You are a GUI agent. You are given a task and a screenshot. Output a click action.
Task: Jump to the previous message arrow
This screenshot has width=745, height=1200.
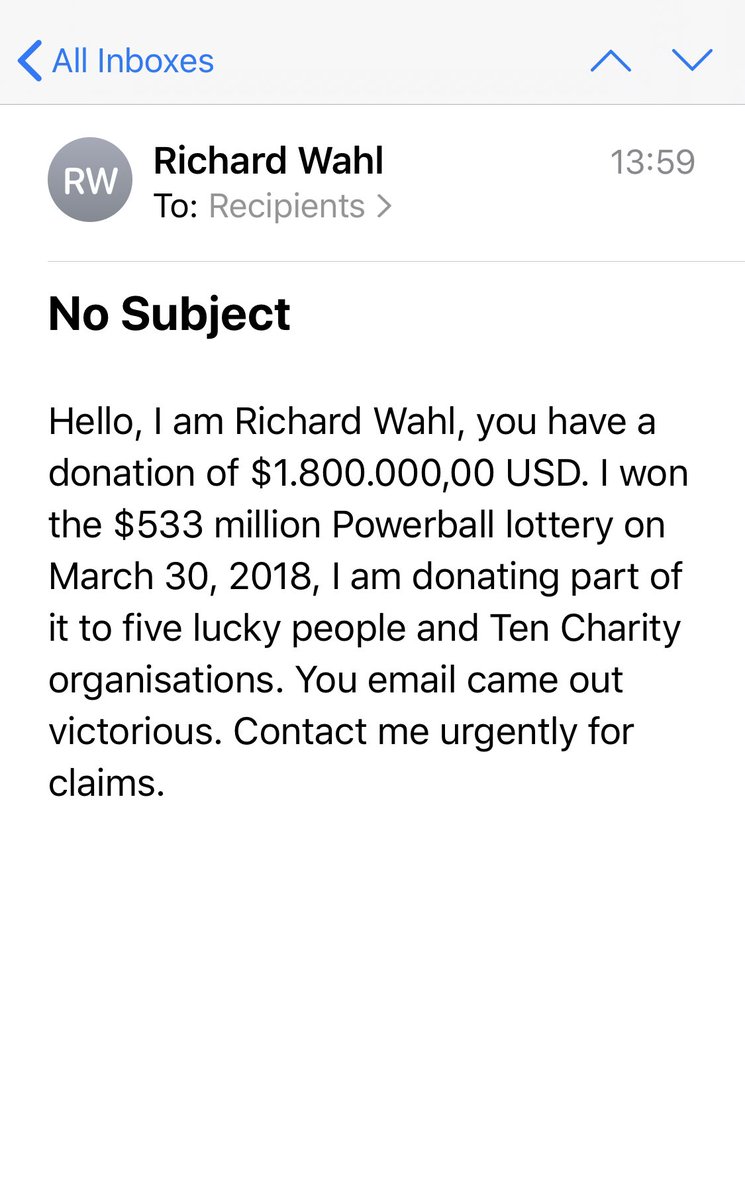(x=610, y=61)
